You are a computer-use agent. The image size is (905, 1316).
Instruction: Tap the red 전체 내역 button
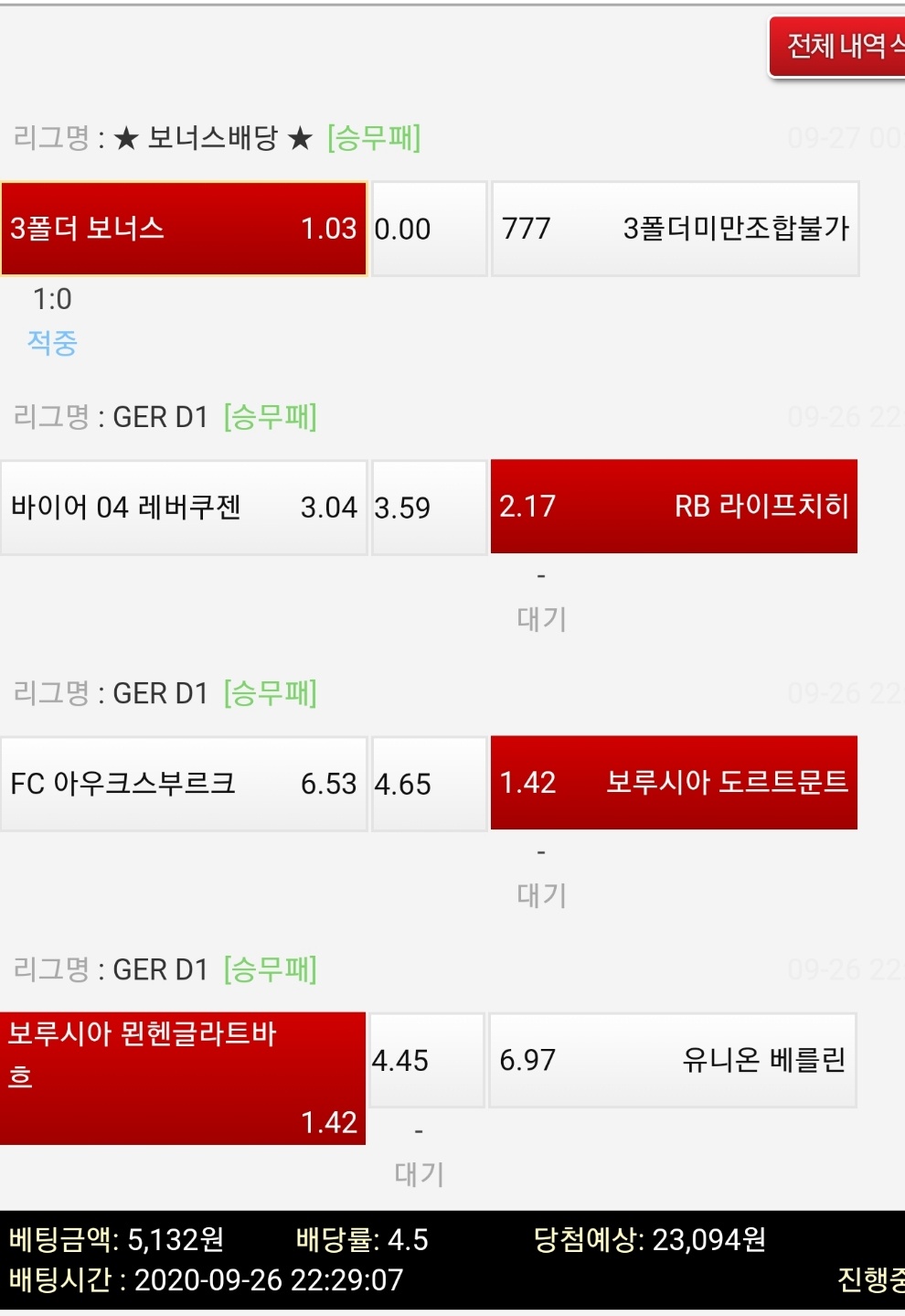(x=837, y=46)
